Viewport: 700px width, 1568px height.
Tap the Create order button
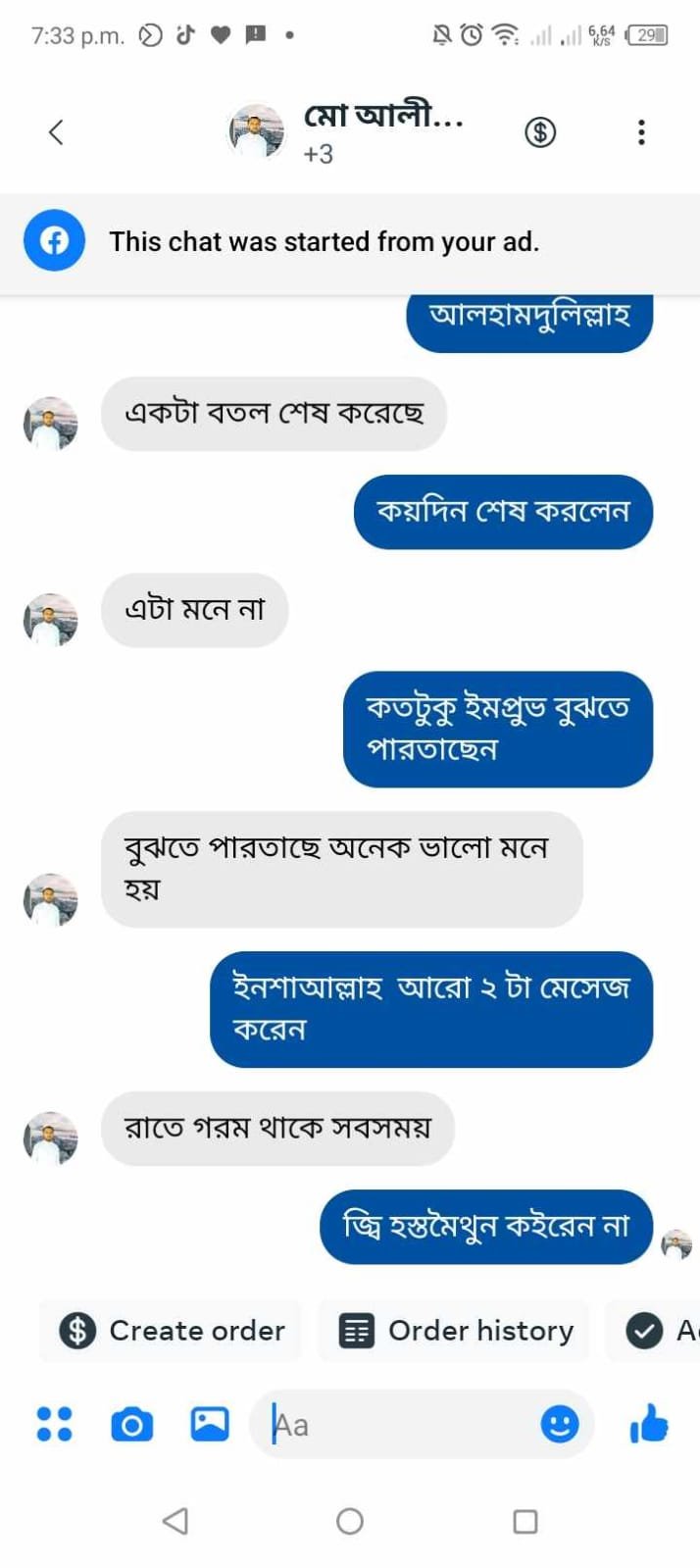pyautogui.click(x=172, y=1331)
